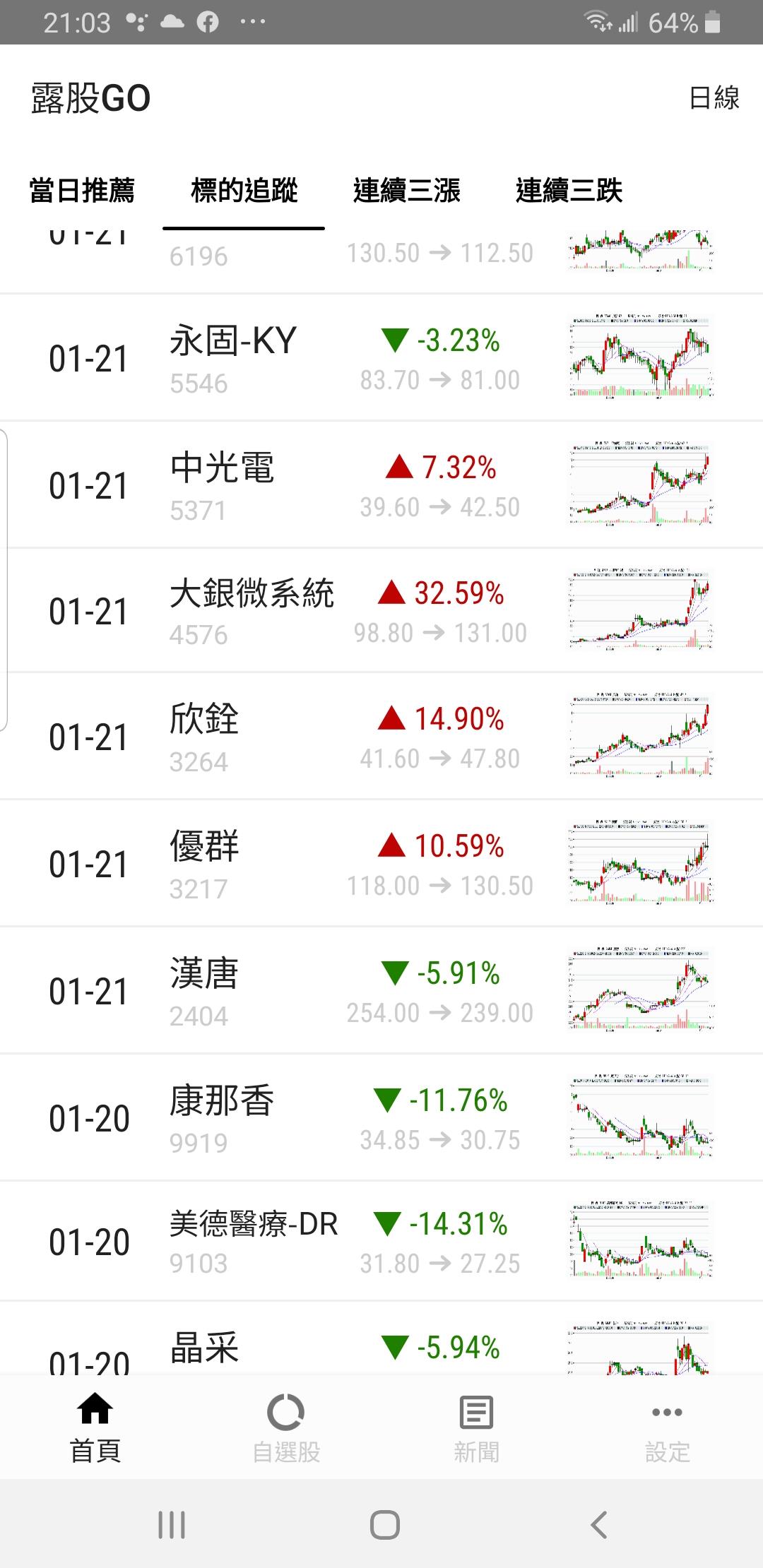Show recent apps from the navigation bar
Image resolution: width=763 pixels, height=1568 pixels.
click(172, 1524)
